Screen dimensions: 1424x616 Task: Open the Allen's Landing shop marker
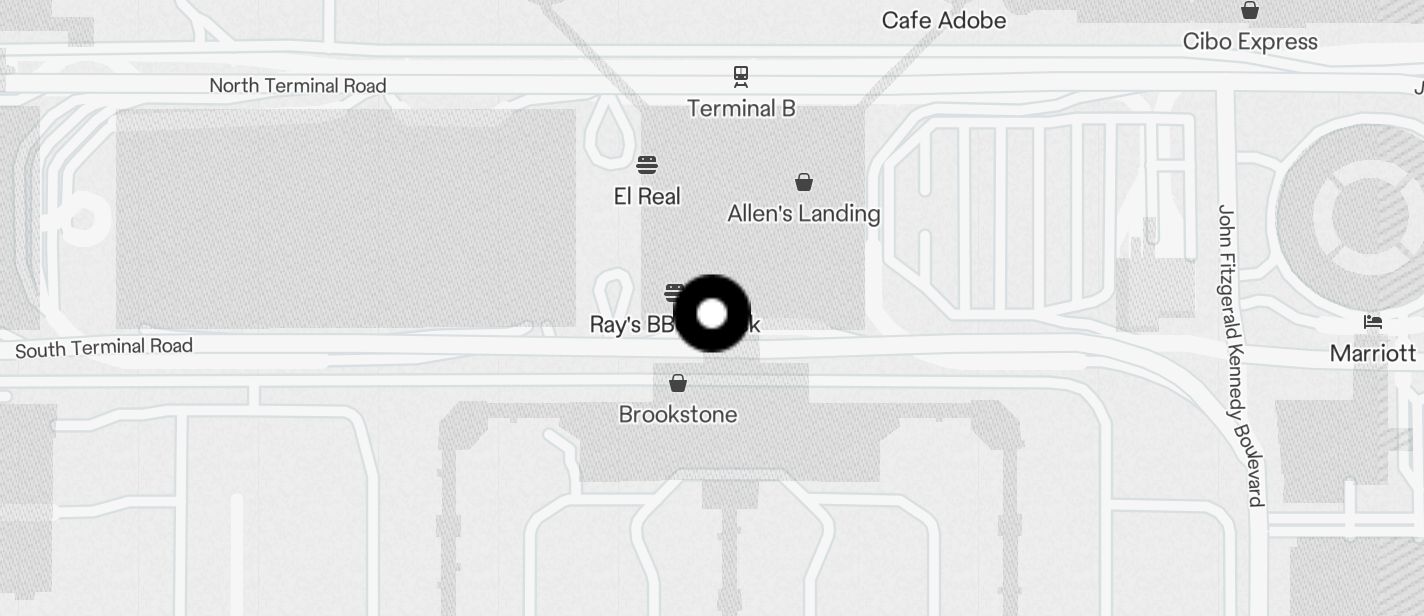(803, 182)
